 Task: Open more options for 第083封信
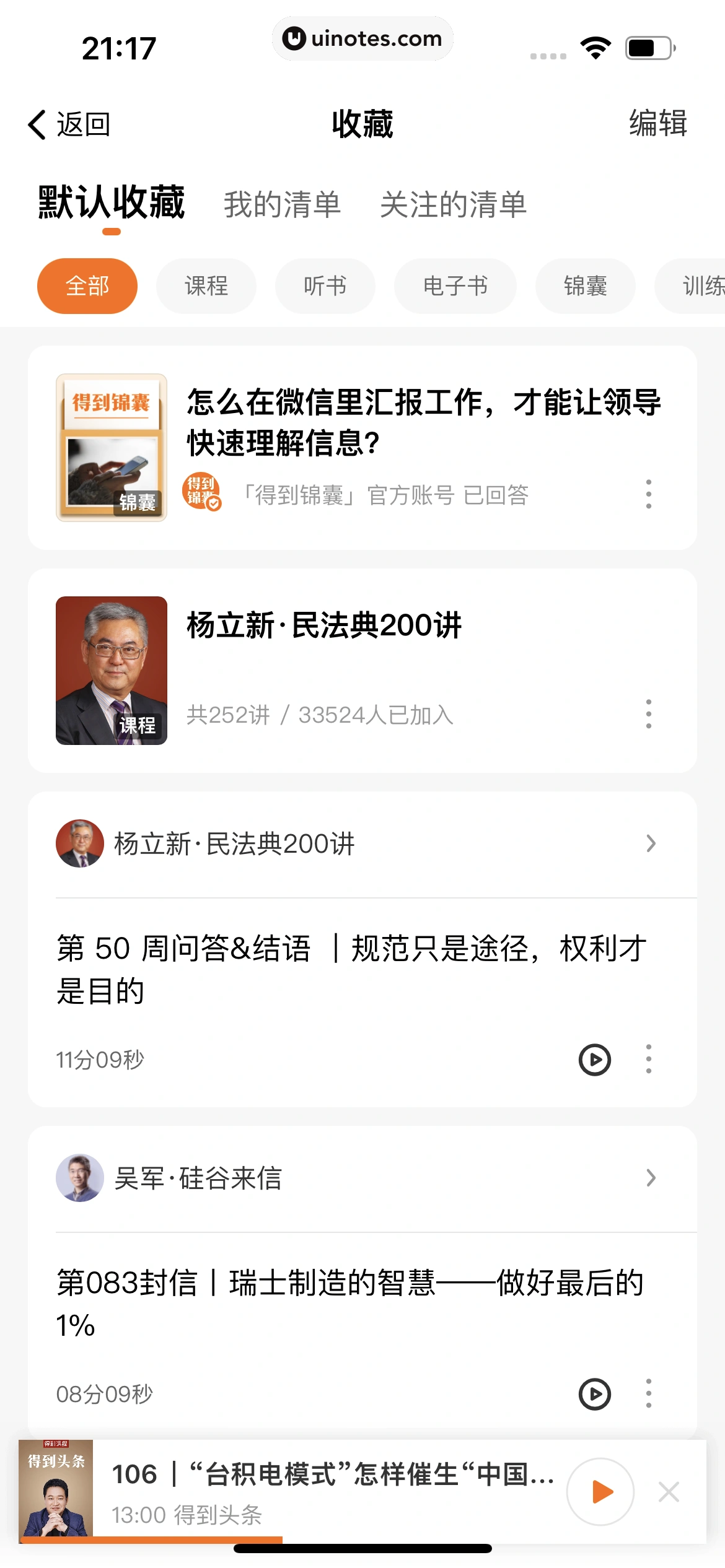649,1395
